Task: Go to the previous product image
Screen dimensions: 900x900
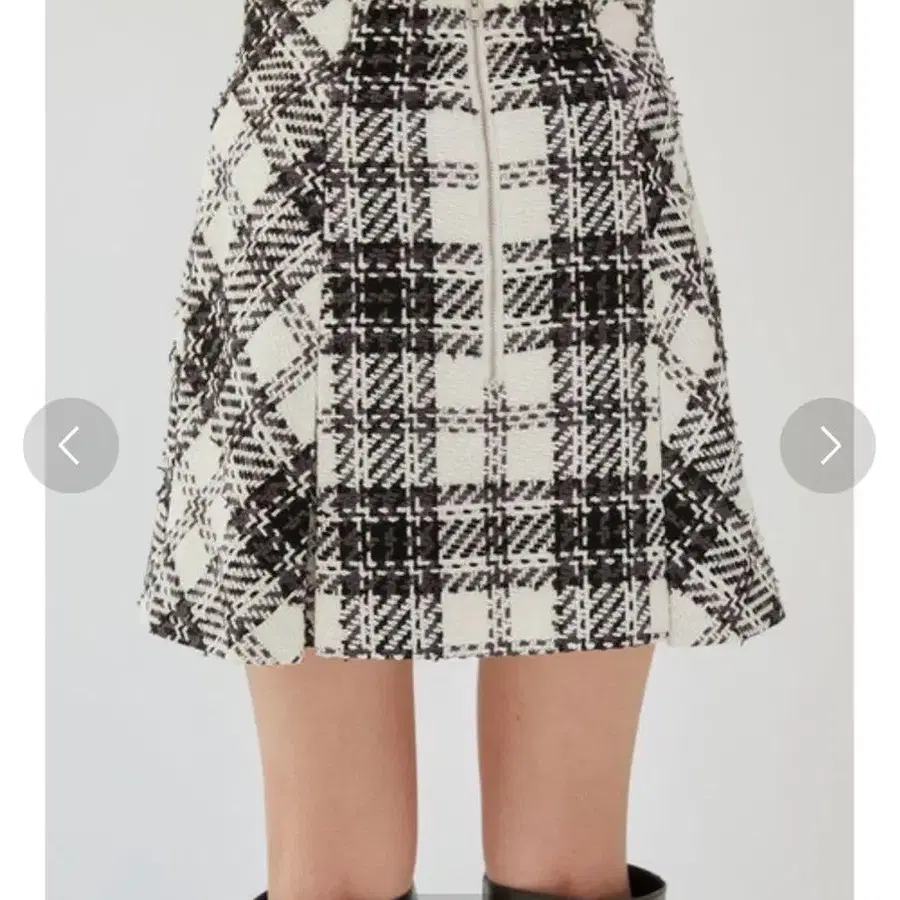Action: (71, 445)
